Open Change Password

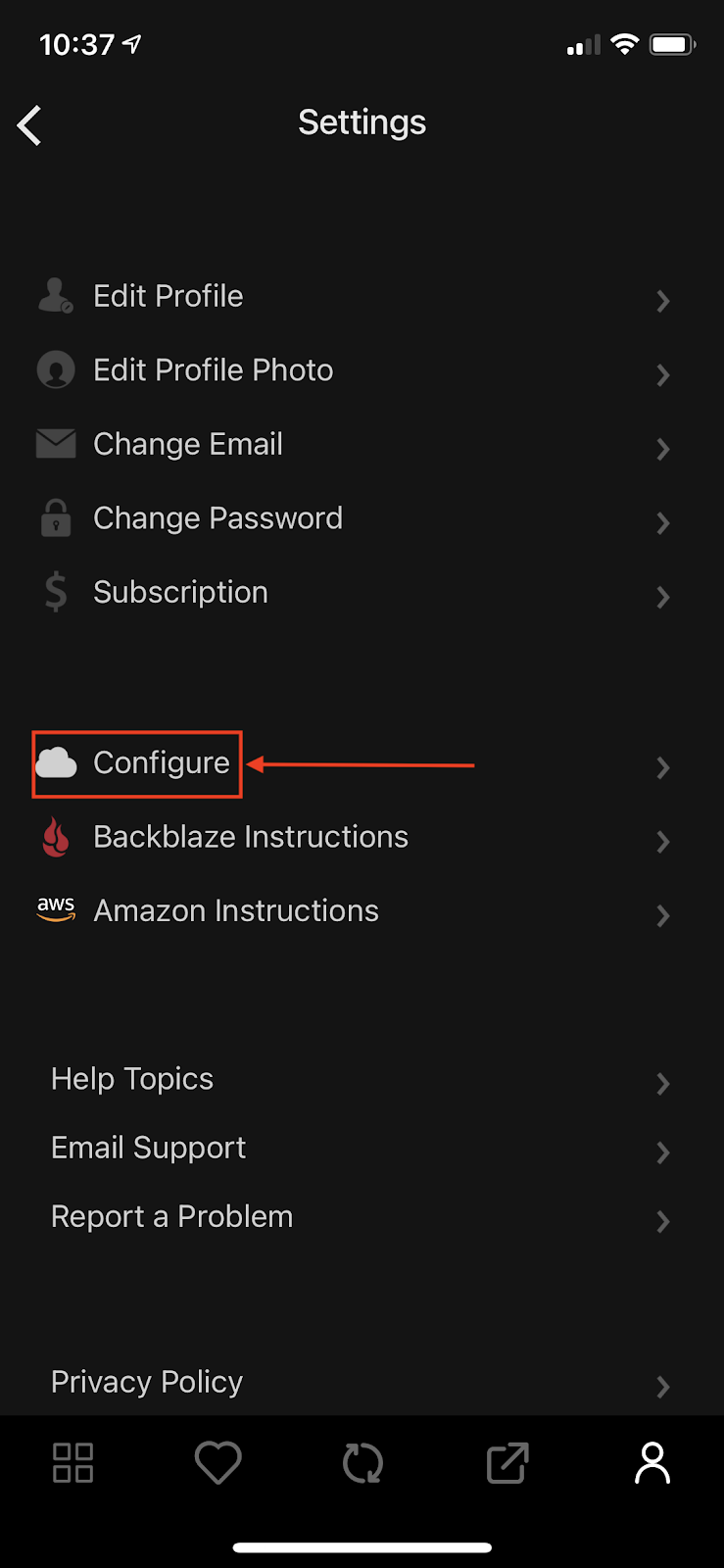362,518
